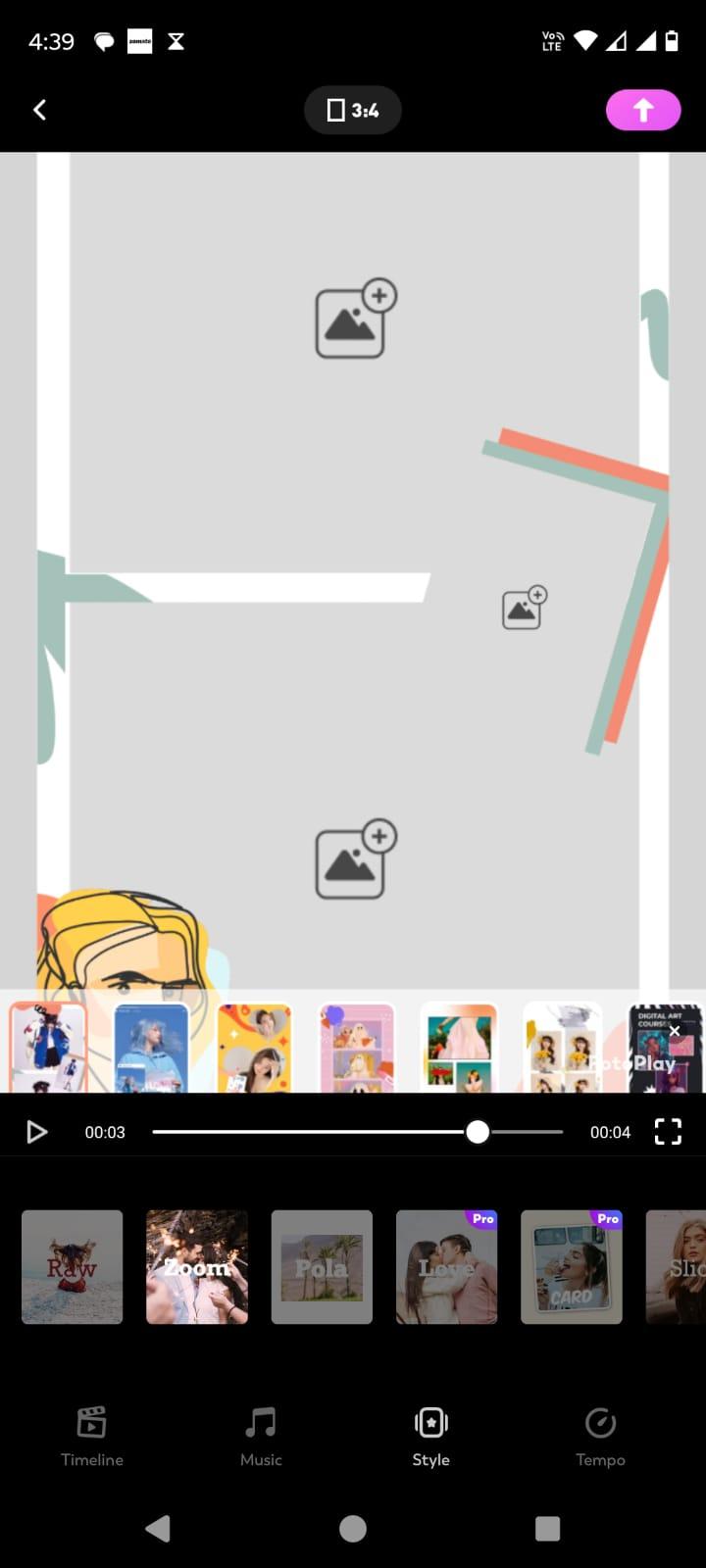Image resolution: width=706 pixels, height=1568 pixels.
Task: Pick the Card Pro style
Action: click(x=571, y=1266)
